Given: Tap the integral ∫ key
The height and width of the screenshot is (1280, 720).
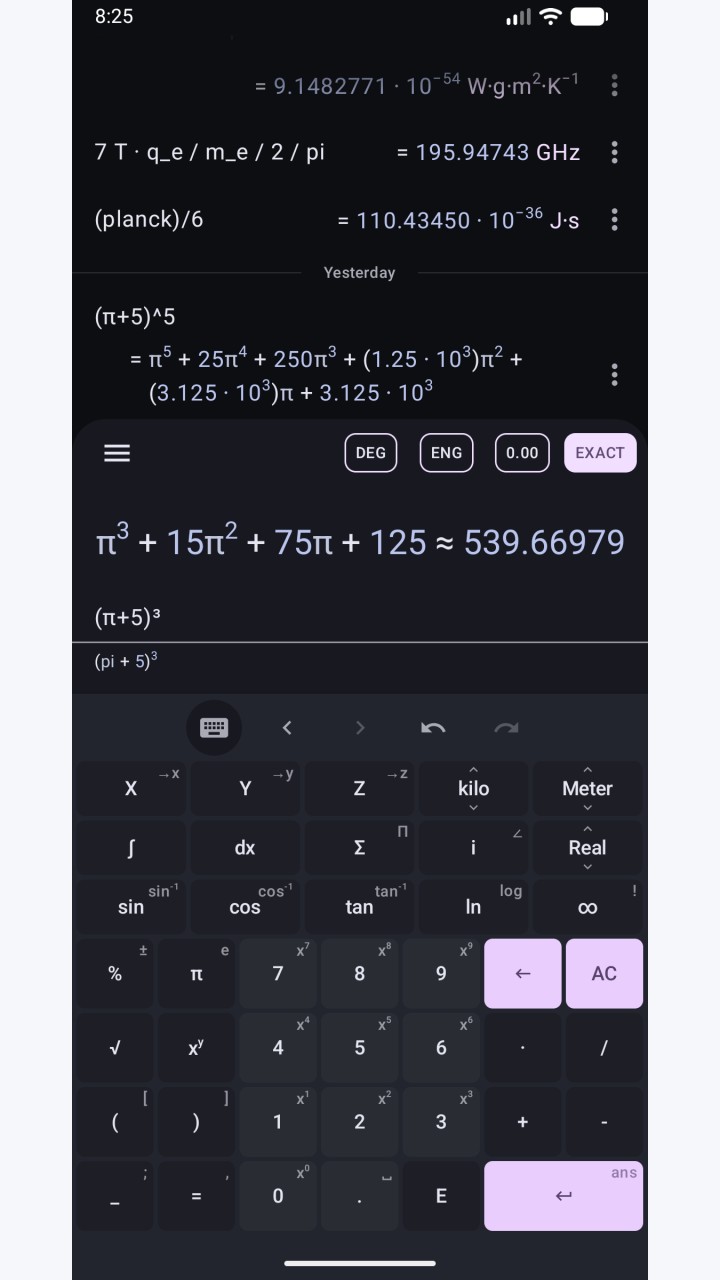Looking at the screenshot, I should 131,848.
